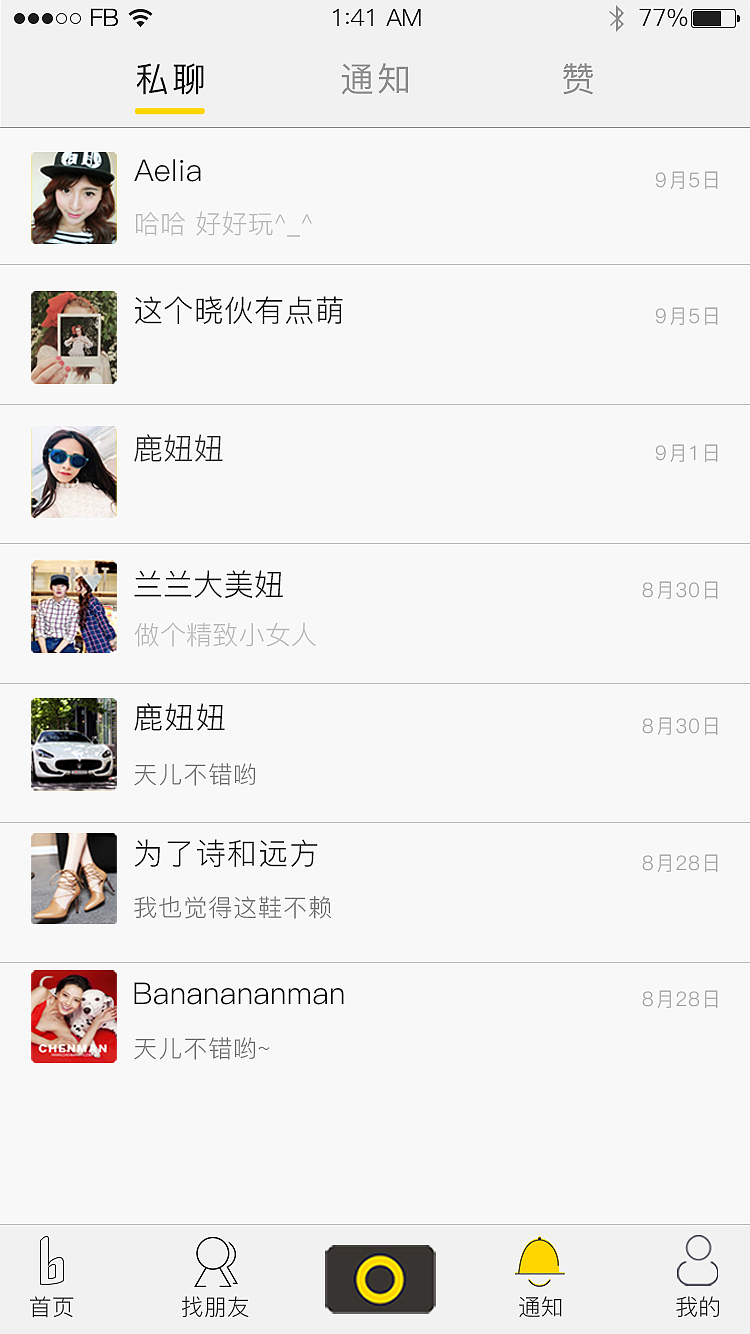Switch to the 通知 top tab
Image resolution: width=750 pixels, height=1334 pixels.
[x=375, y=80]
